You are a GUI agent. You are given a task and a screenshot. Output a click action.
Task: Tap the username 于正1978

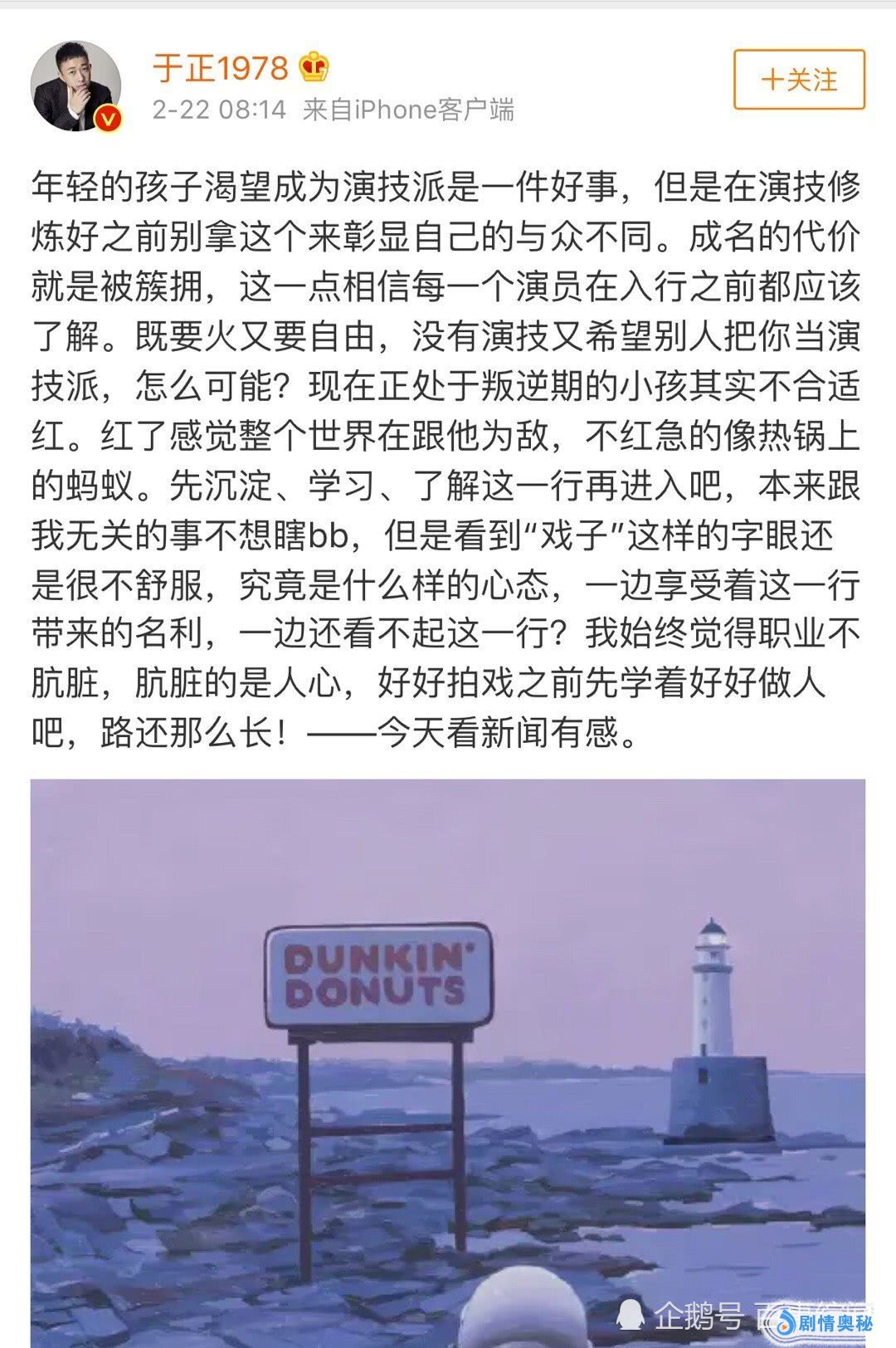(220, 68)
